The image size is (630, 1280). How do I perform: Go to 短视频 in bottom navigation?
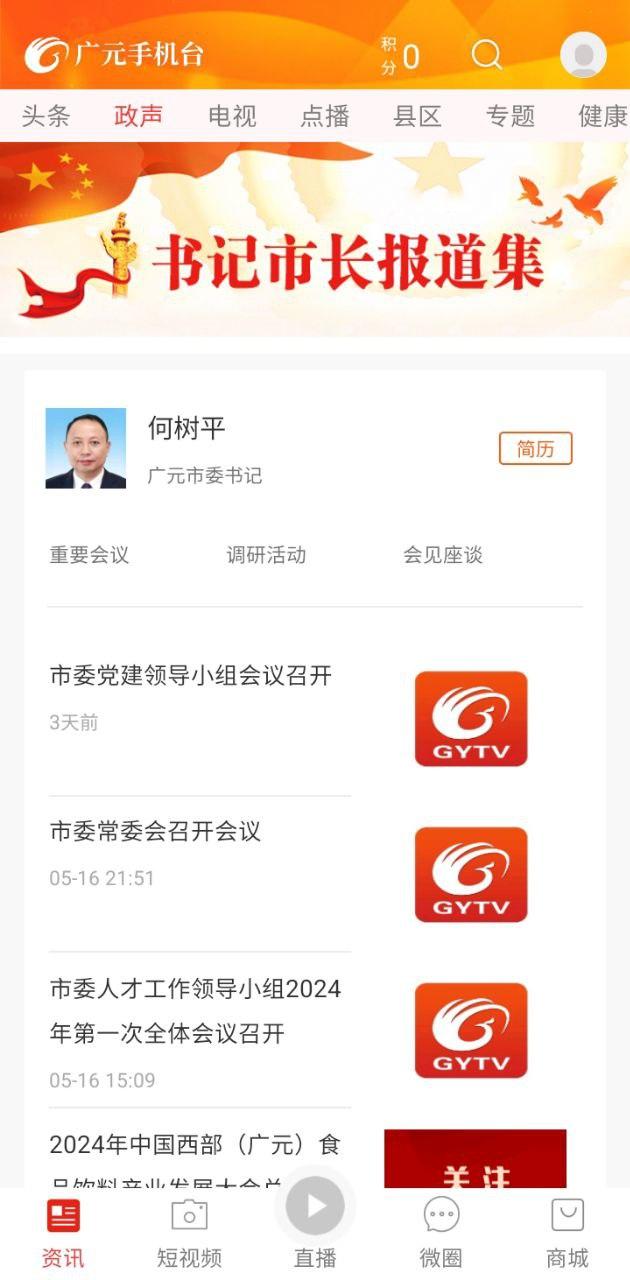pyautogui.click(x=189, y=1232)
